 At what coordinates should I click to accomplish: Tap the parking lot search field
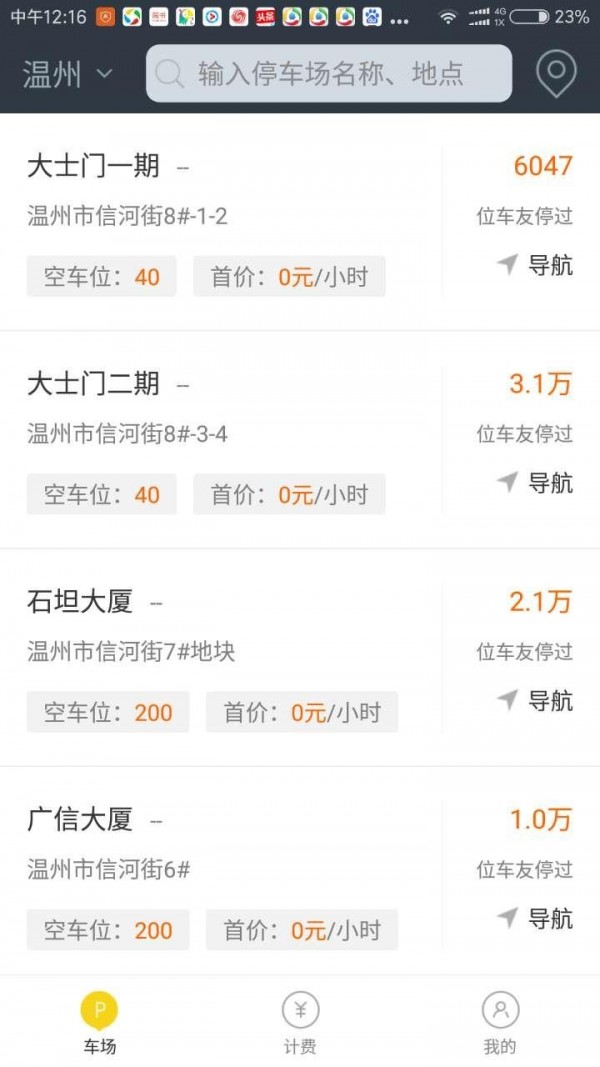[x=329, y=73]
